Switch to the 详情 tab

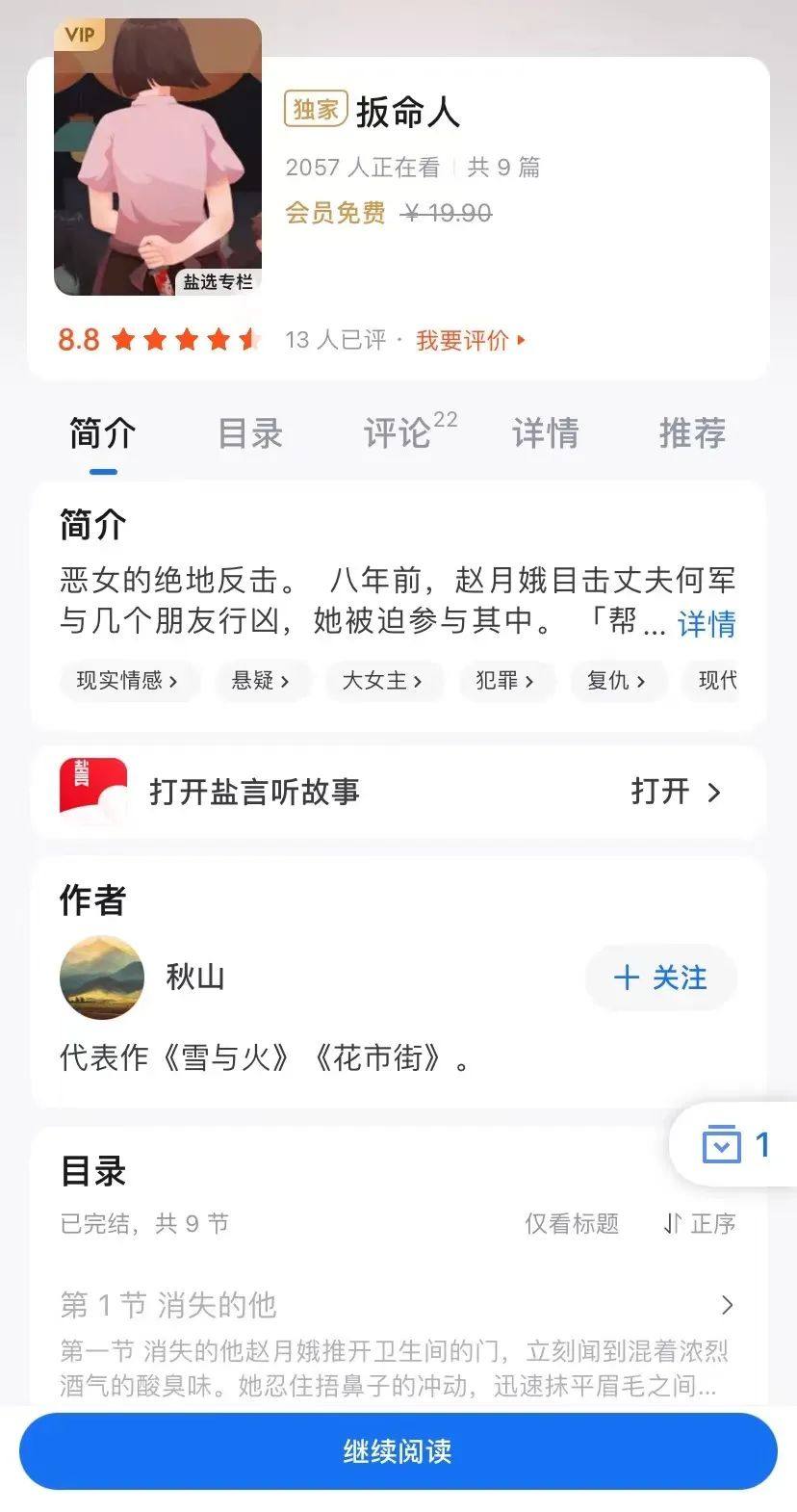click(x=545, y=433)
